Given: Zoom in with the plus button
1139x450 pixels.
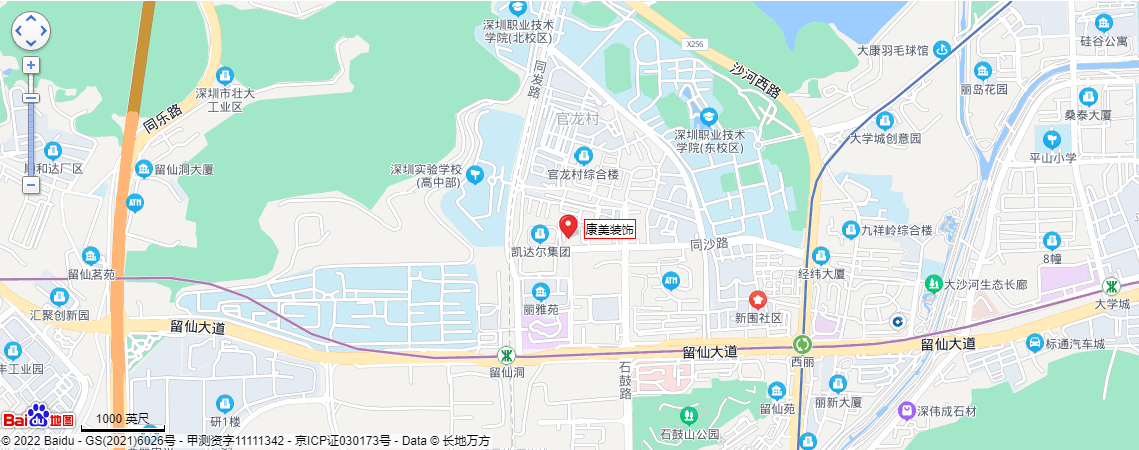Looking at the screenshot, I should pyautogui.click(x=31, y=65).
